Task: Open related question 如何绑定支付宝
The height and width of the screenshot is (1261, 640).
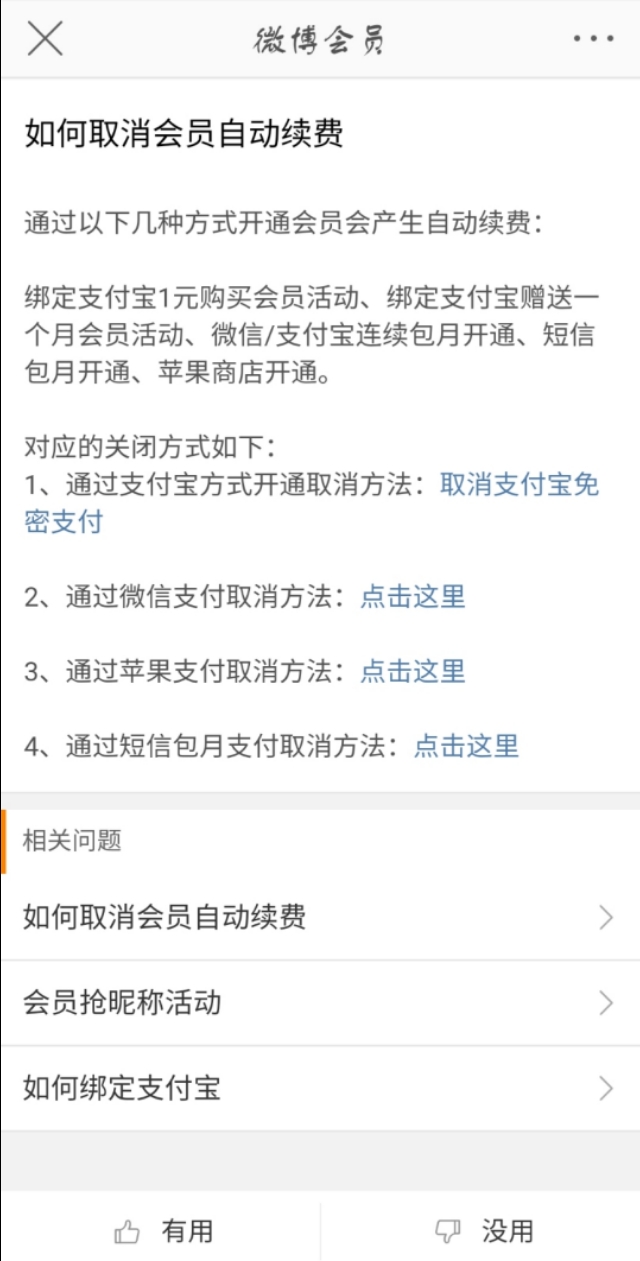Action: [320, 1088]
